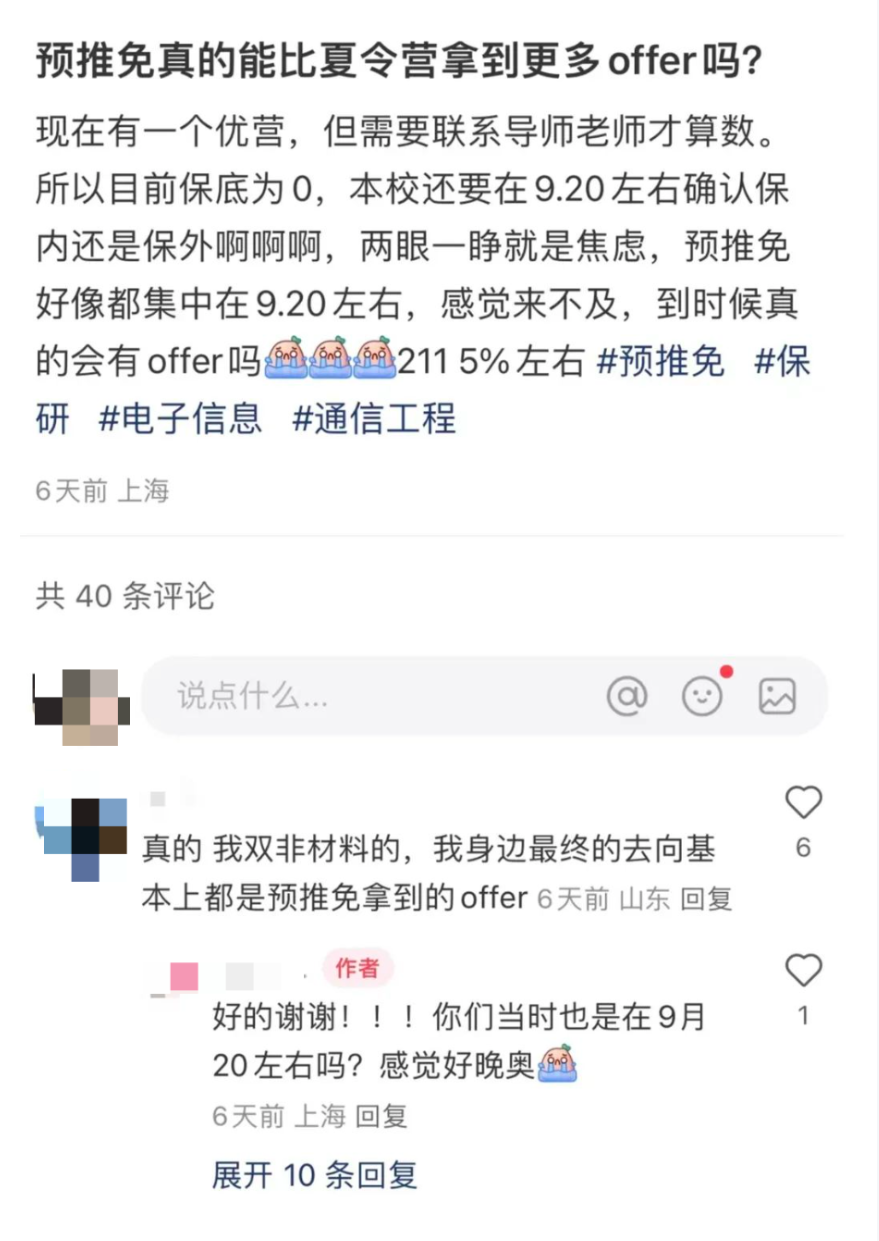This screenshot has width=879, height=1241.
Task: Attach an image to the comment
Action: click(777, 696)
